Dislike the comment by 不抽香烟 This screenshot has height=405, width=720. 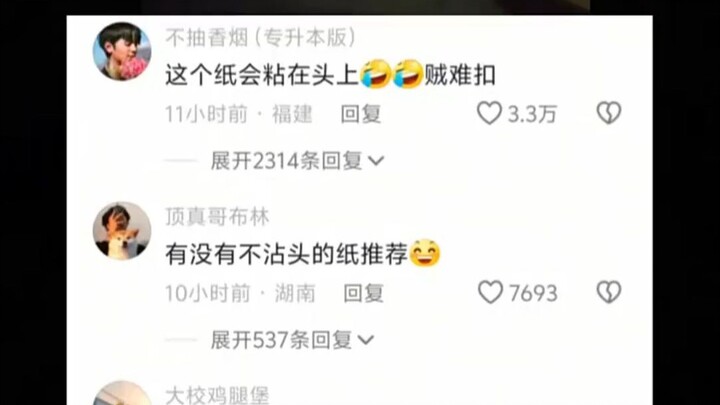pyautogui.click(x=608, y=113)
